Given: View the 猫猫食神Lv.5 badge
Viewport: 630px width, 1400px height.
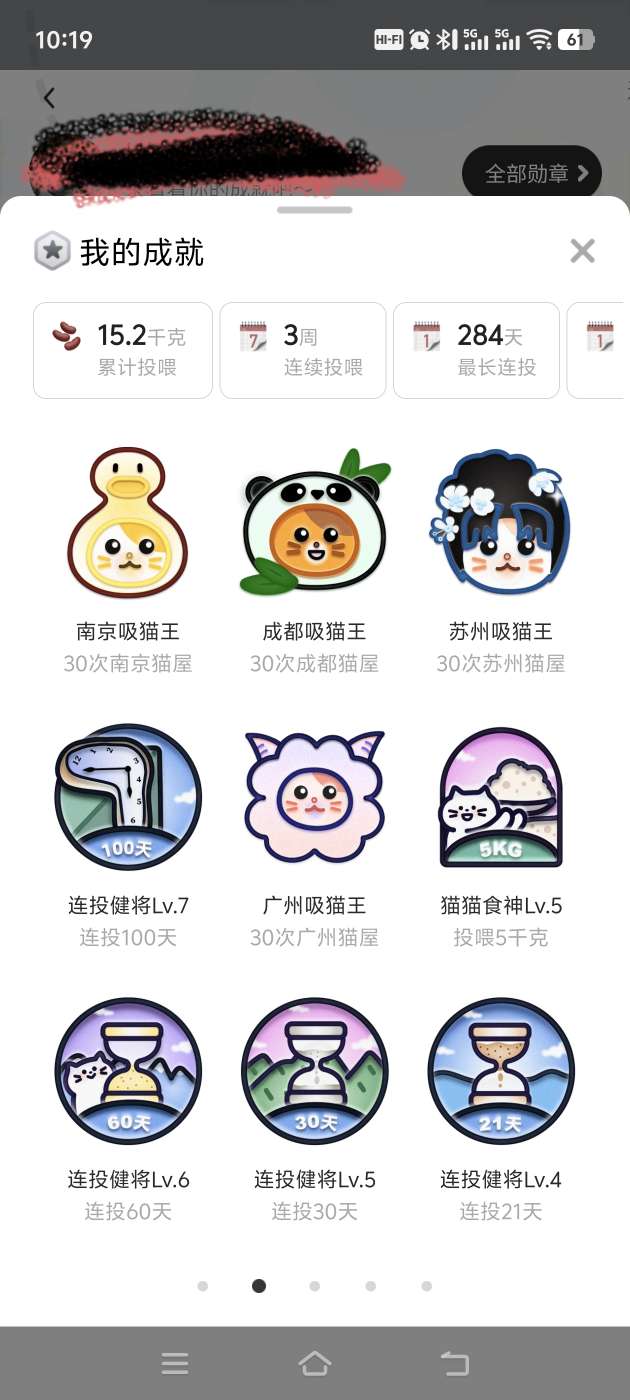Looking at the screenshot, I should tap(501, 797).
